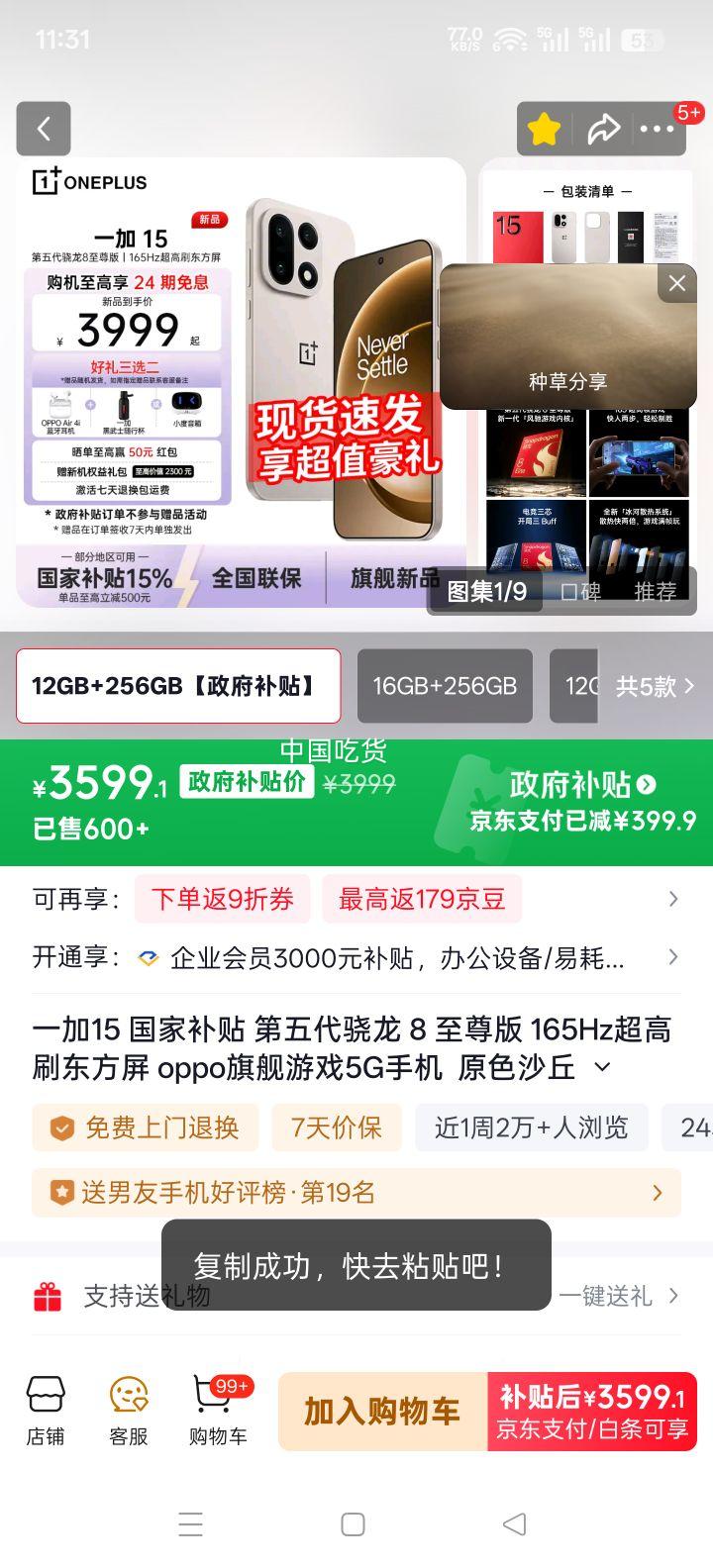713x1568 pixels.
Task: Toggle the yellow favorite star
Action: tap(544, 129)
